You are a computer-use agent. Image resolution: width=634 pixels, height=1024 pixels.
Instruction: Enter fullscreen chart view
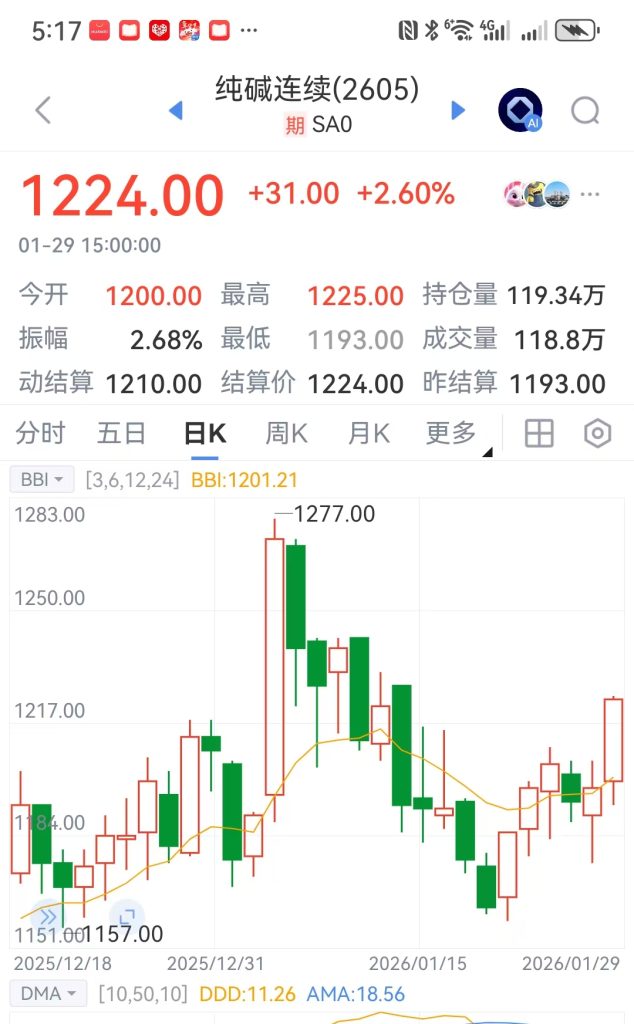coord(126,916)
